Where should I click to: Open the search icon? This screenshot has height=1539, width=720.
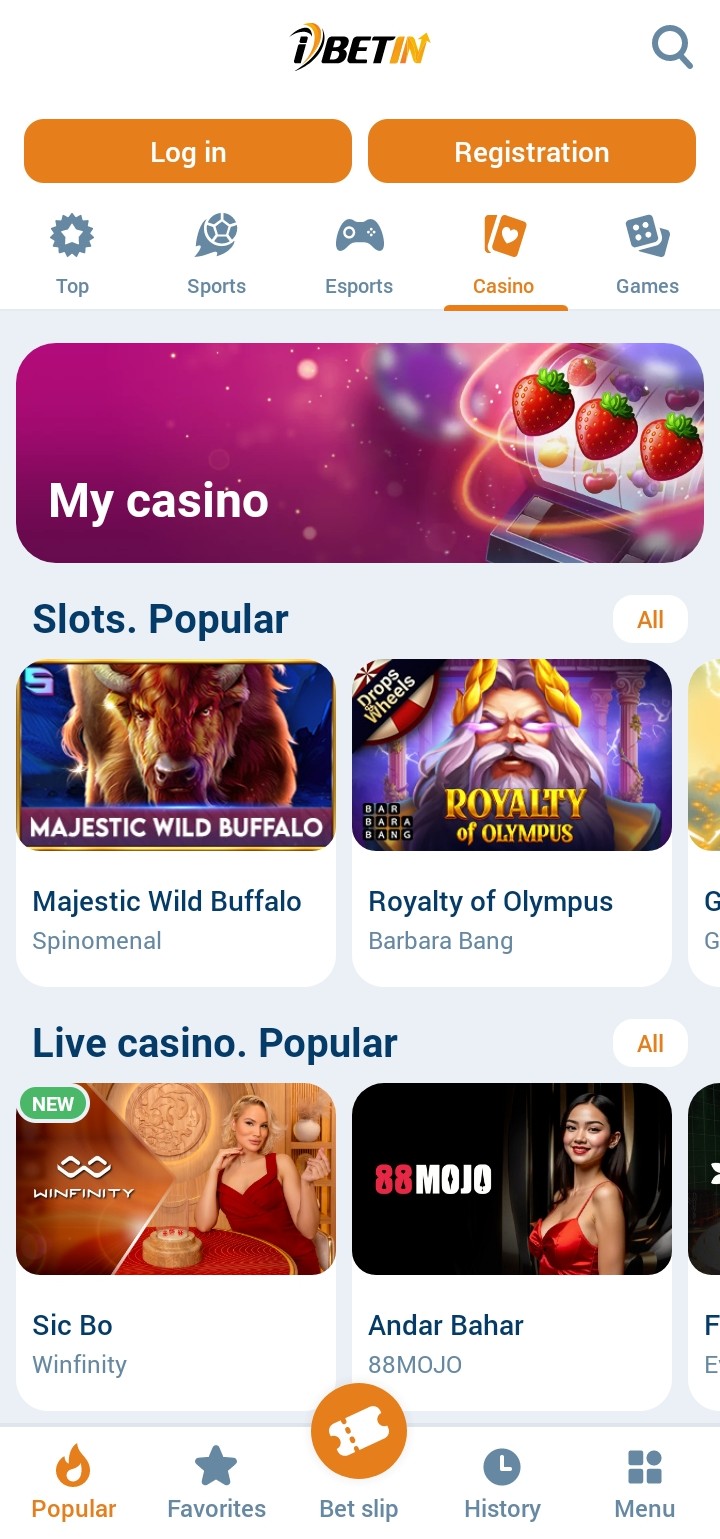pos(672,47)
